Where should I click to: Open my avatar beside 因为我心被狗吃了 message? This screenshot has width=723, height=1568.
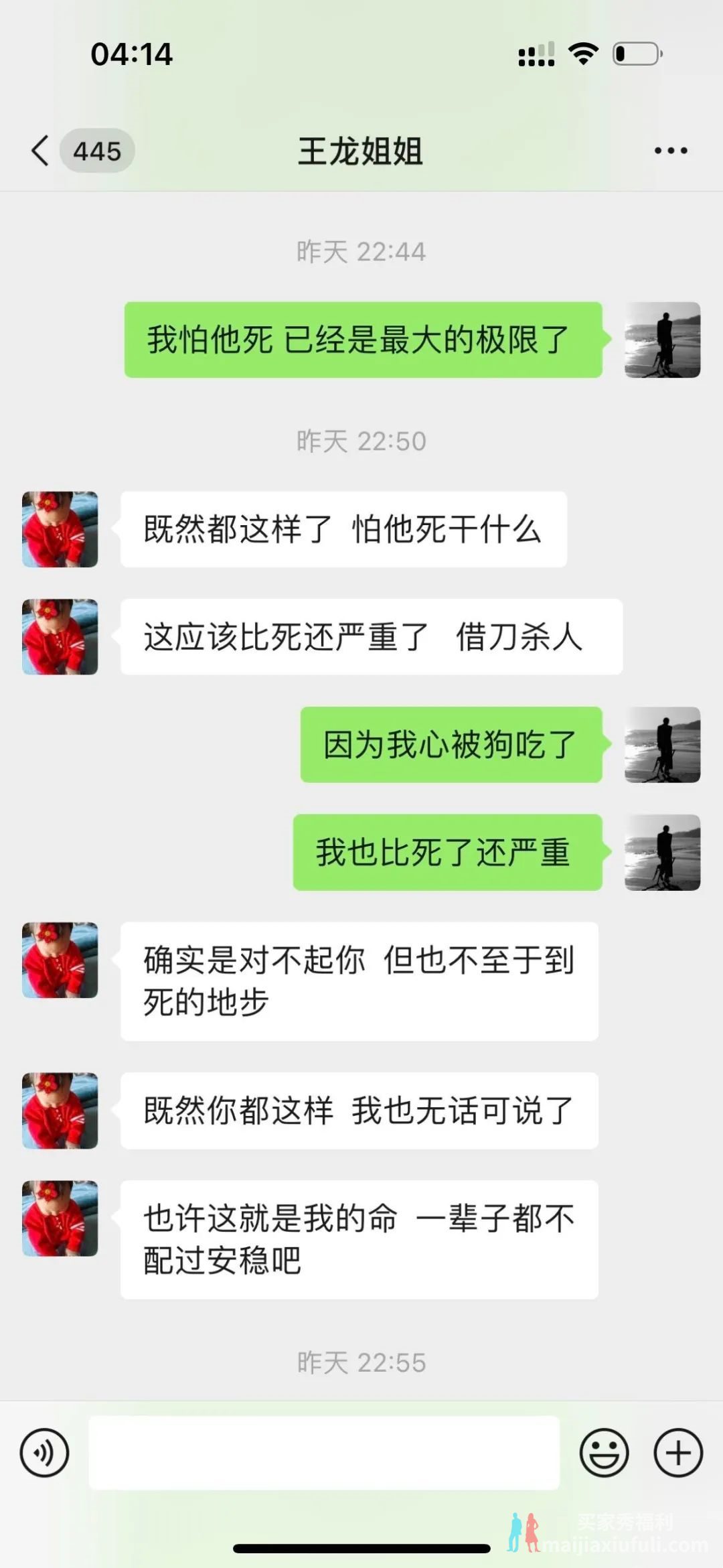pos(663,744)
